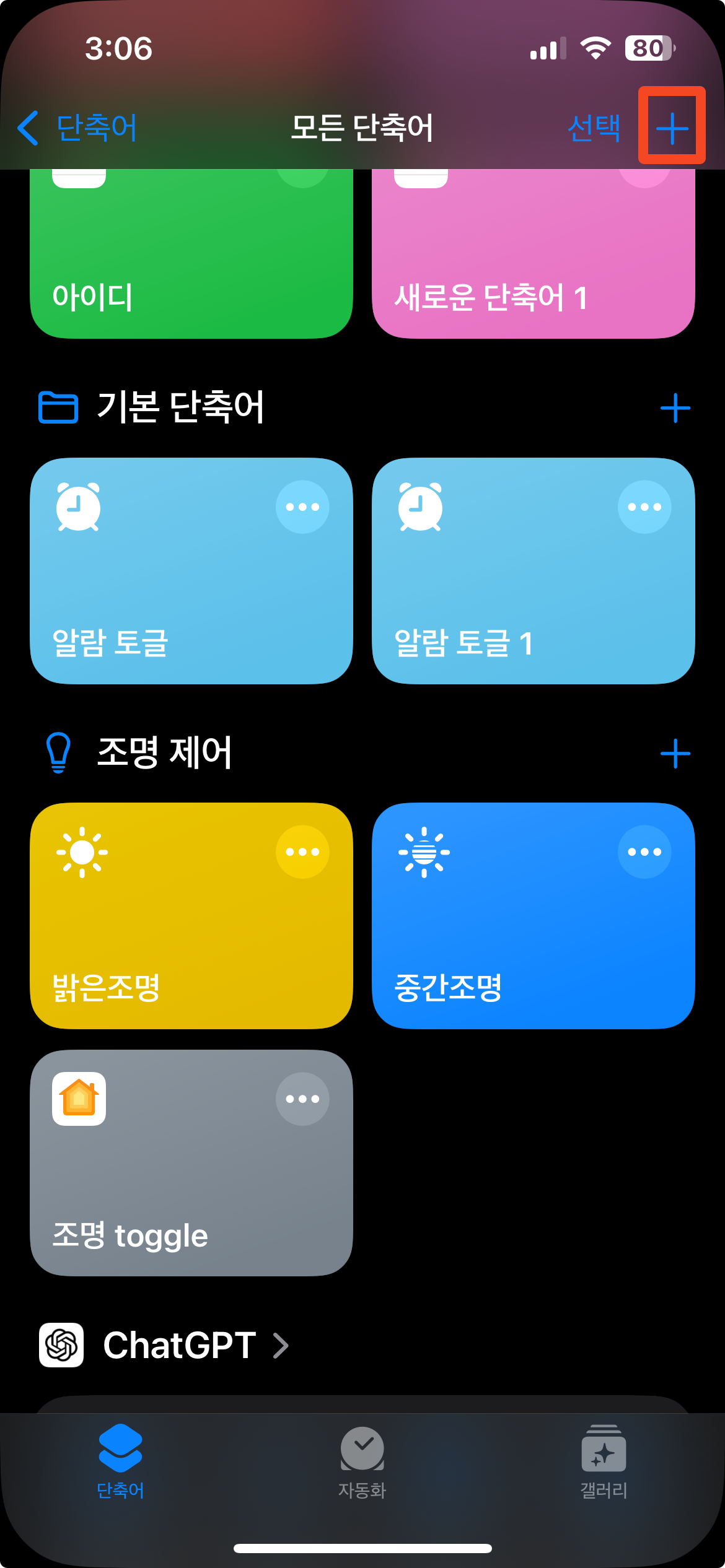Viewport: 725px width, 1568px height.
Task: Open edit options for 알람 토글 1
Action: point(644,507)
